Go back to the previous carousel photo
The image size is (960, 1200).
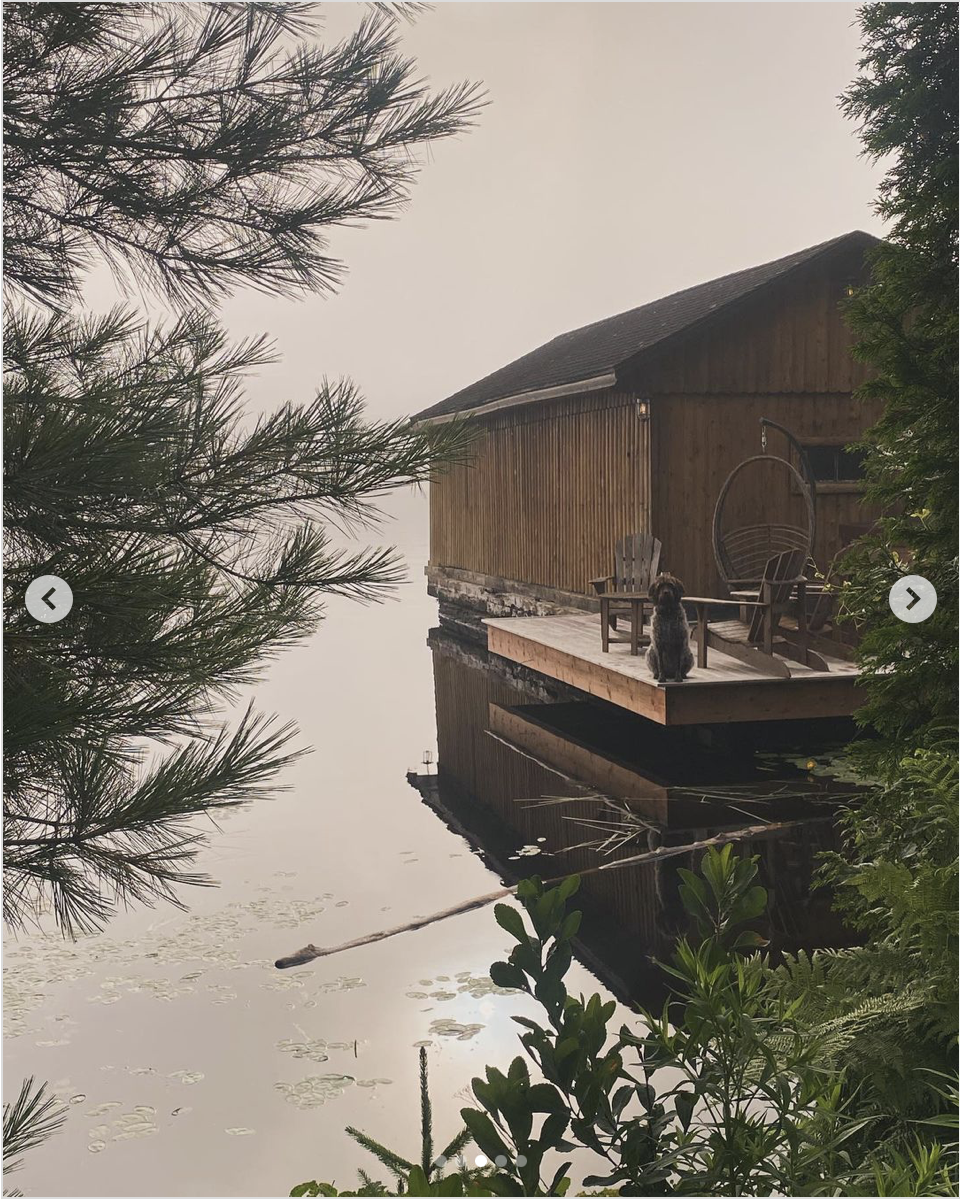click(x=49, y=599)
